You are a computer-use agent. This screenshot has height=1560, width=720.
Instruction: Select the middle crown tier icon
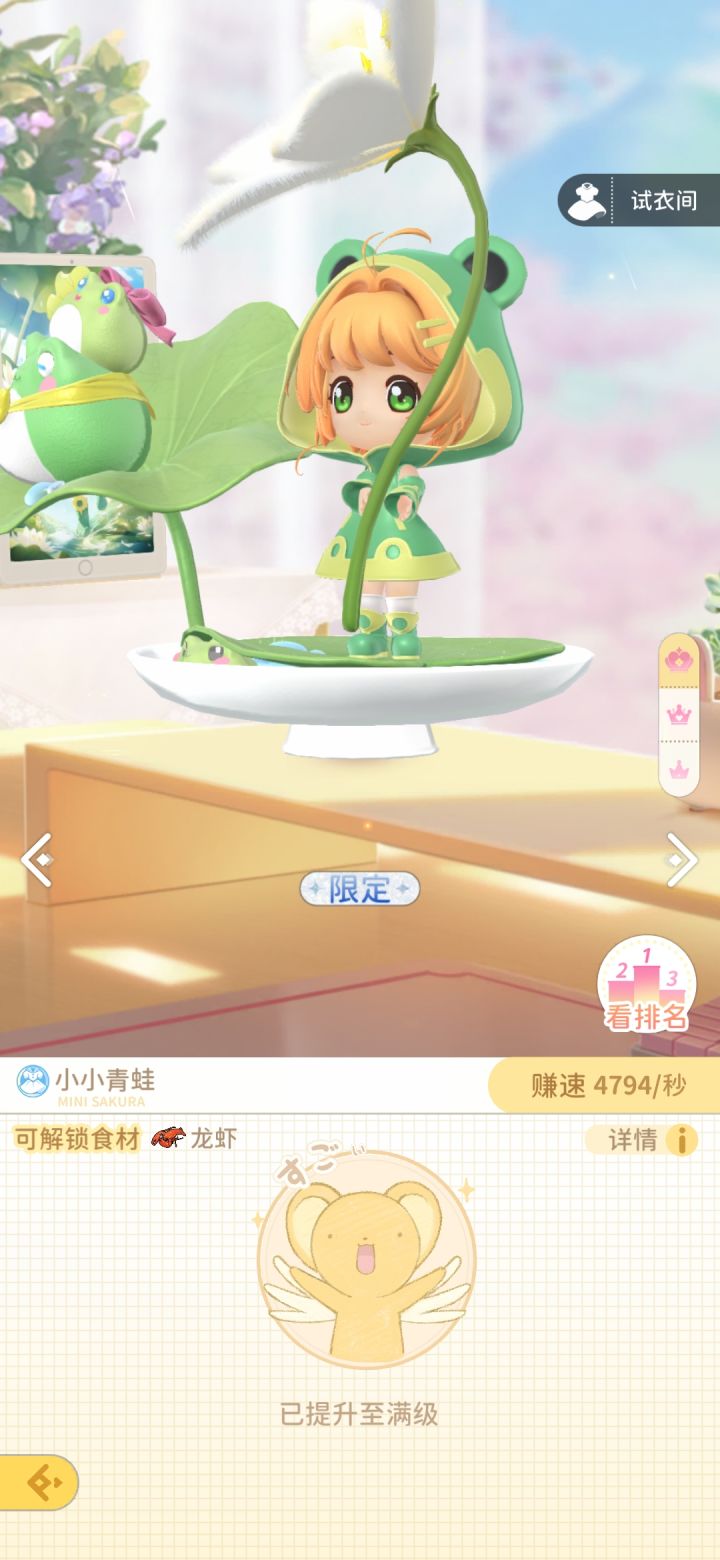(x=680, y=716)
